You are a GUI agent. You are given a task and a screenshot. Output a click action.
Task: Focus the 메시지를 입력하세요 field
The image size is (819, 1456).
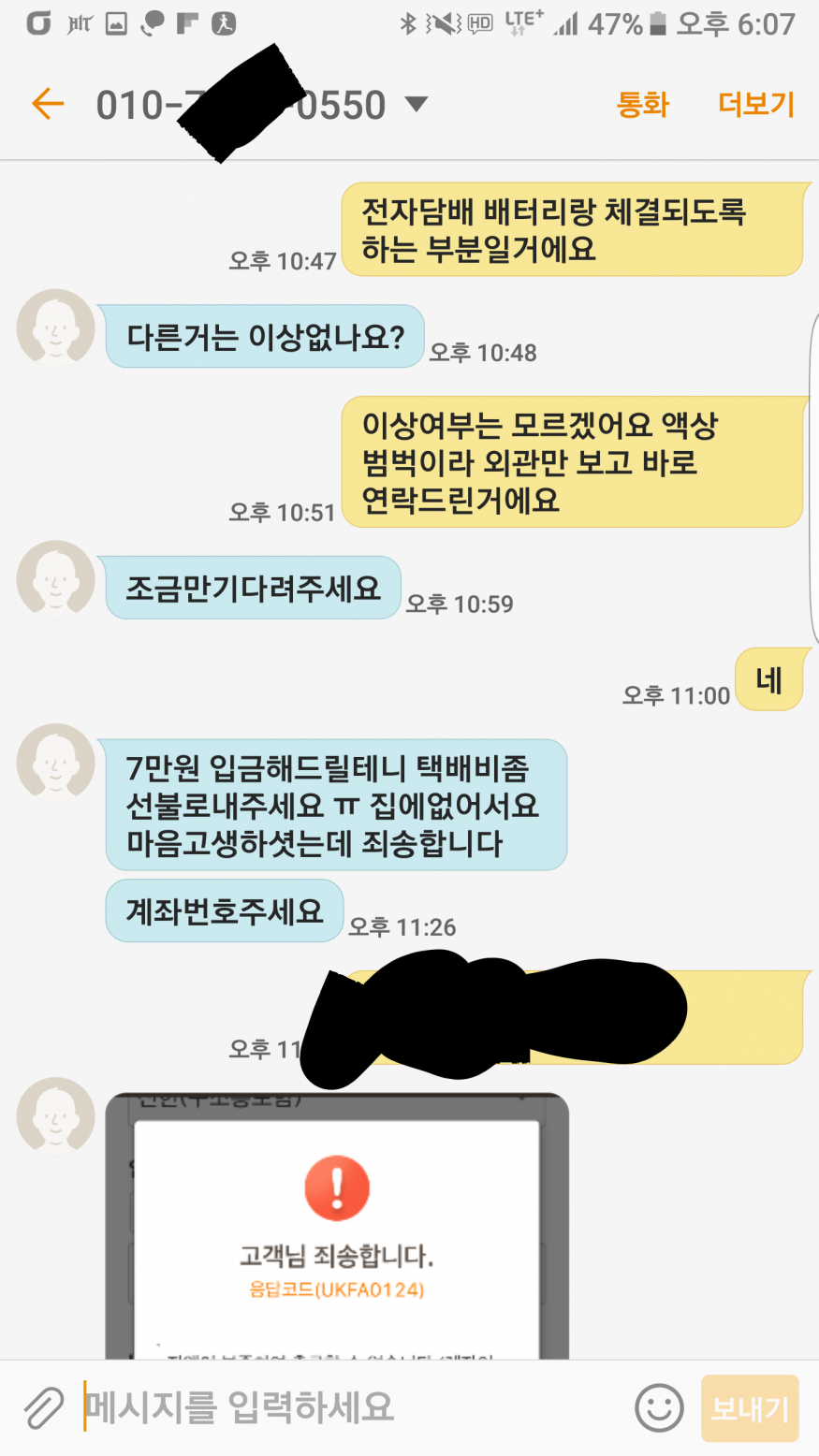point(346,1407)
